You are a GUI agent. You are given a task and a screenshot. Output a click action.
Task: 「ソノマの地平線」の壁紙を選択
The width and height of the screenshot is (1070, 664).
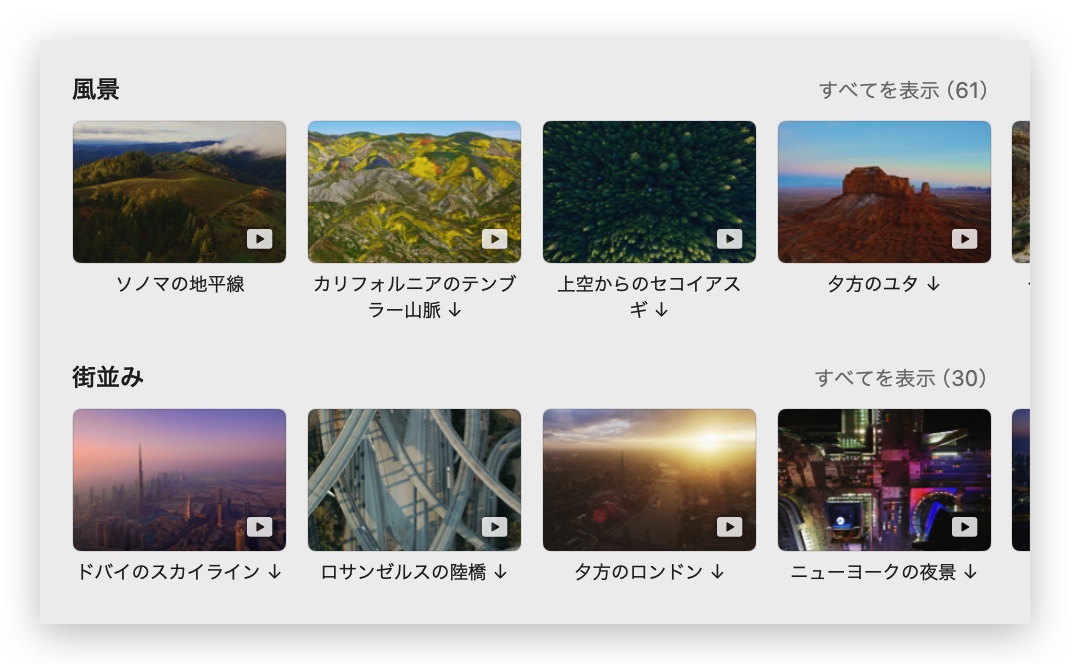tap(179, 192)
